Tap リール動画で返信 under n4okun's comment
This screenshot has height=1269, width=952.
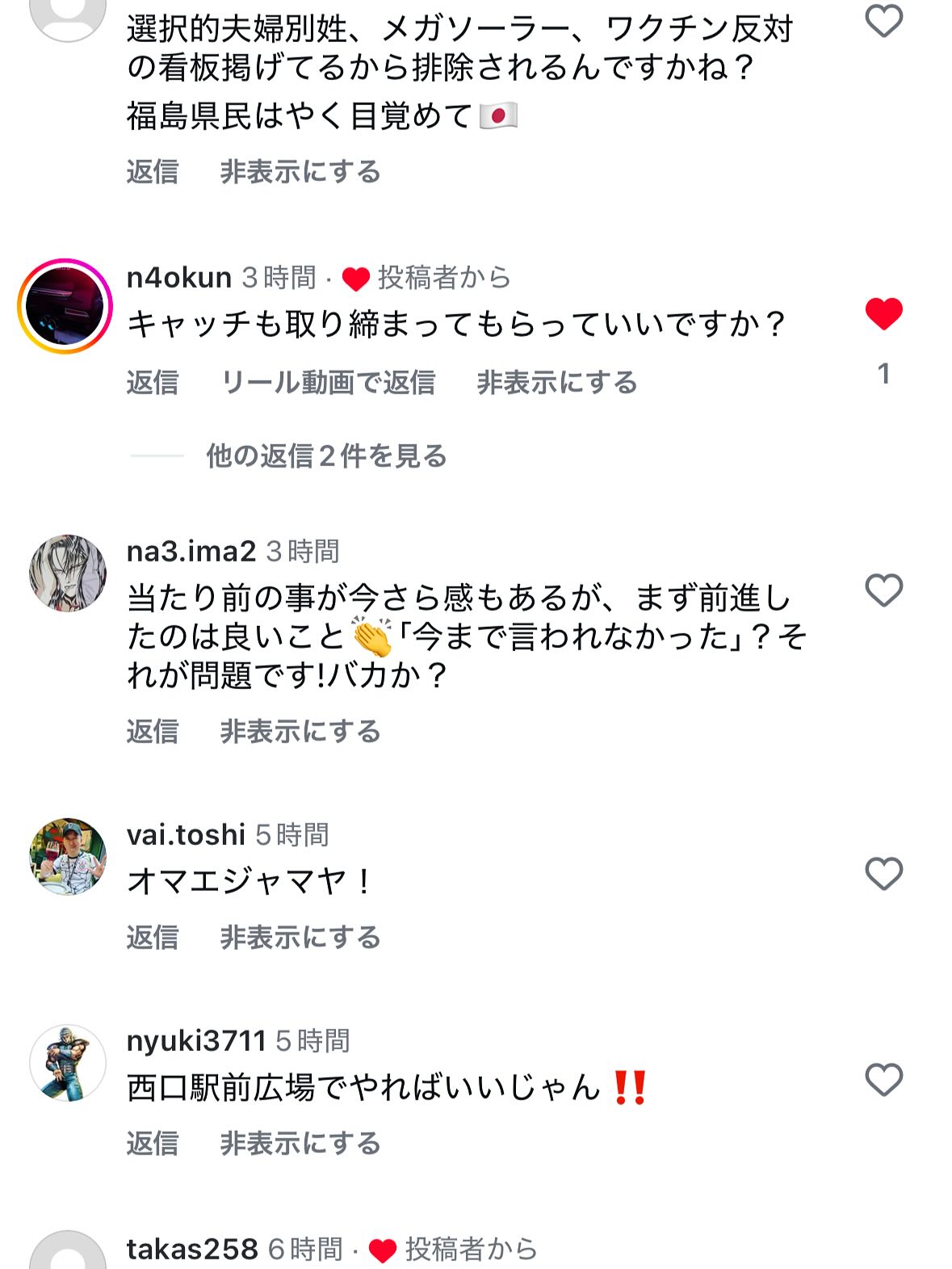point(328,382)
